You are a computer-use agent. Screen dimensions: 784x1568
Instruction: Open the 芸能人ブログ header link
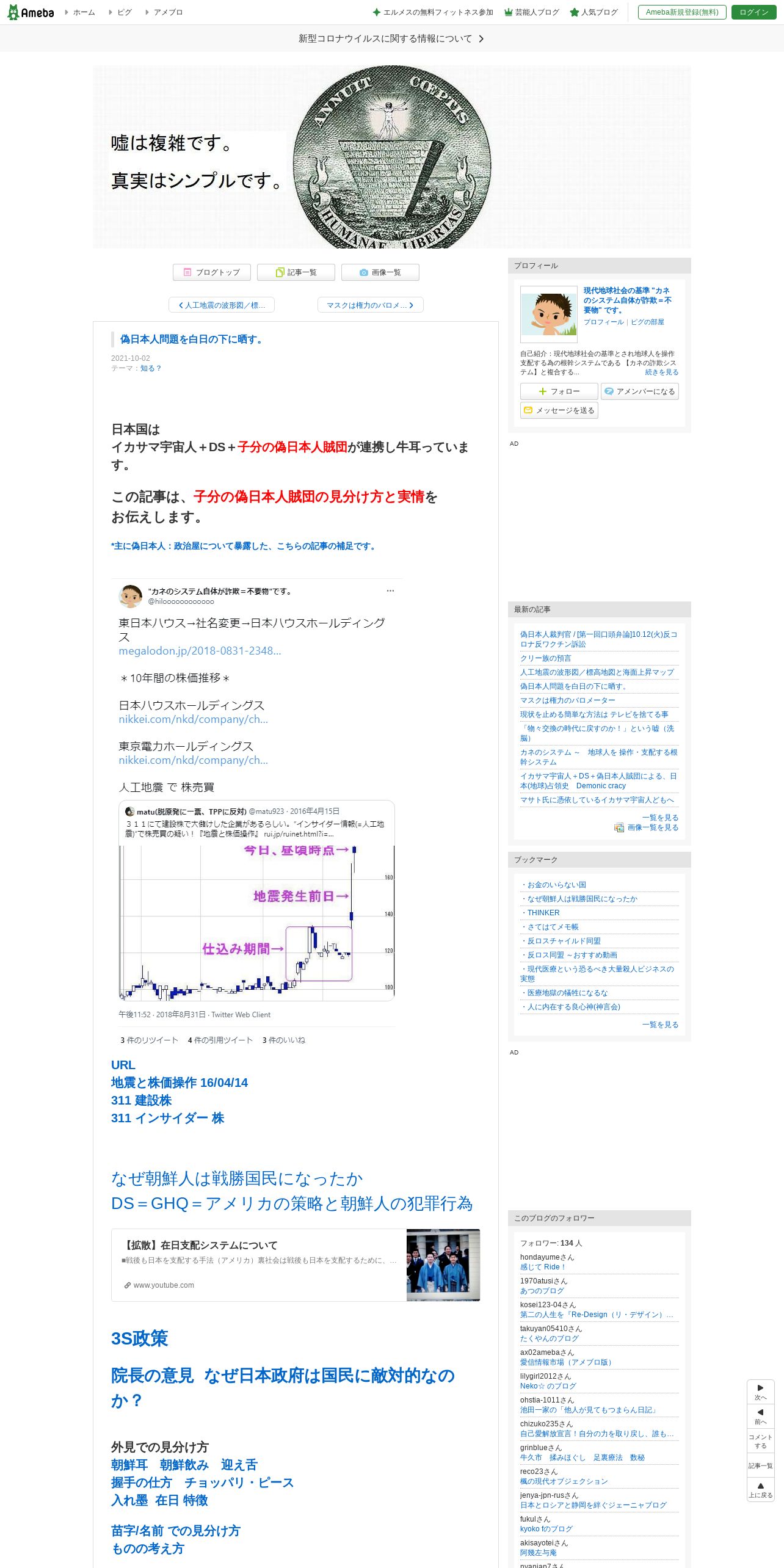click(532, 12)
